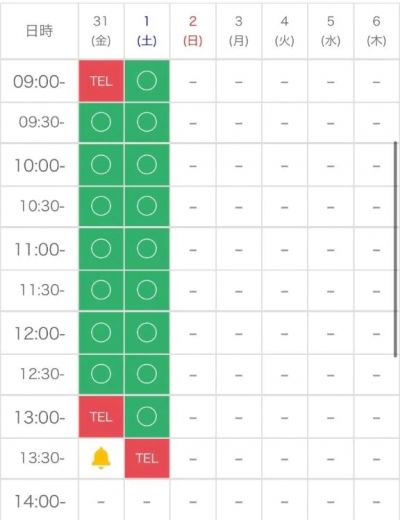
Task: Tap the TEL cell at 09:00 Friday 31
Action: [101, 81]
